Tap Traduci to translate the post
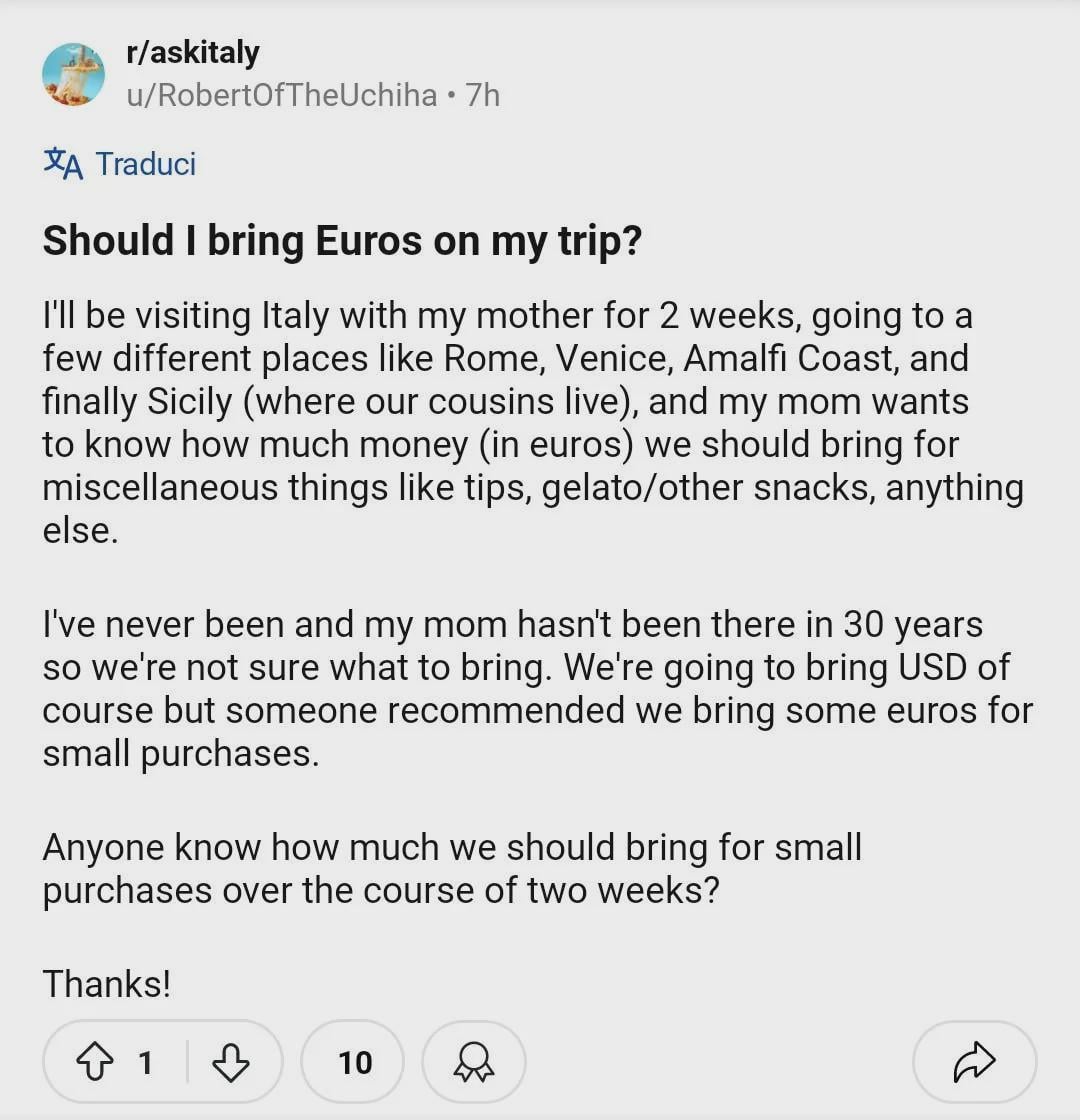This screenshot has width=1080, height=1120. 120,163
